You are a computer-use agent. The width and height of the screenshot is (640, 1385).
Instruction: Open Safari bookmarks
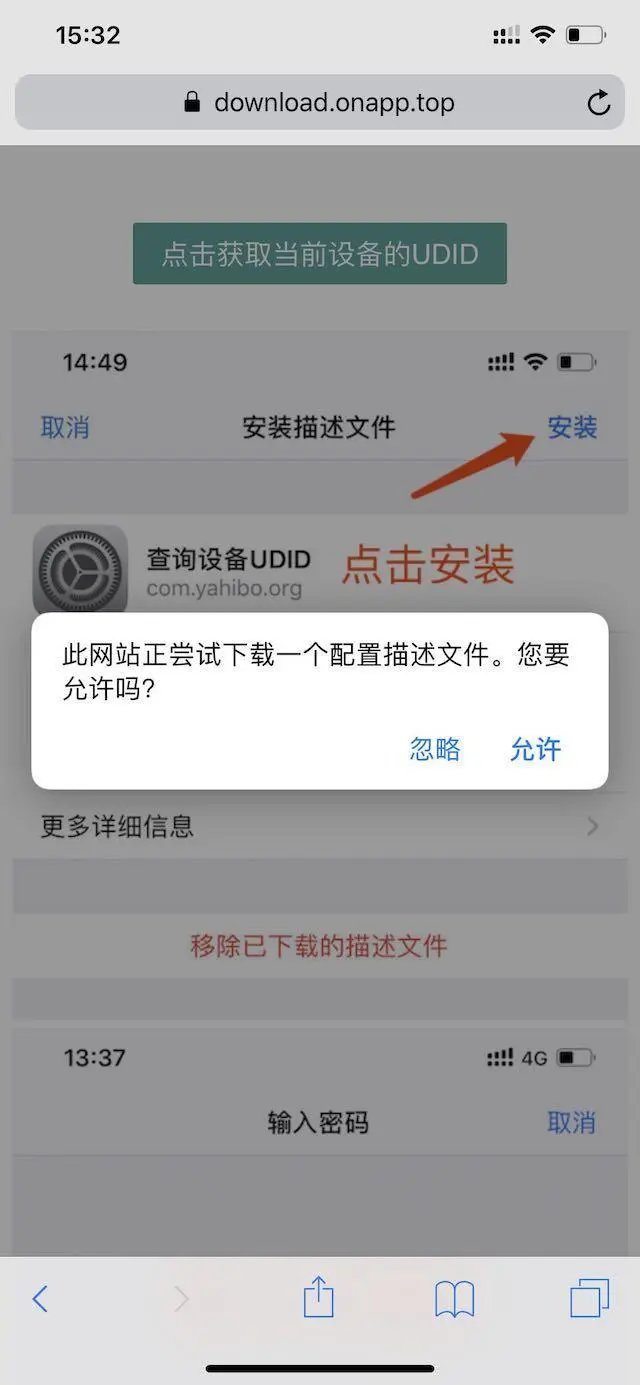pos(454,1299)
